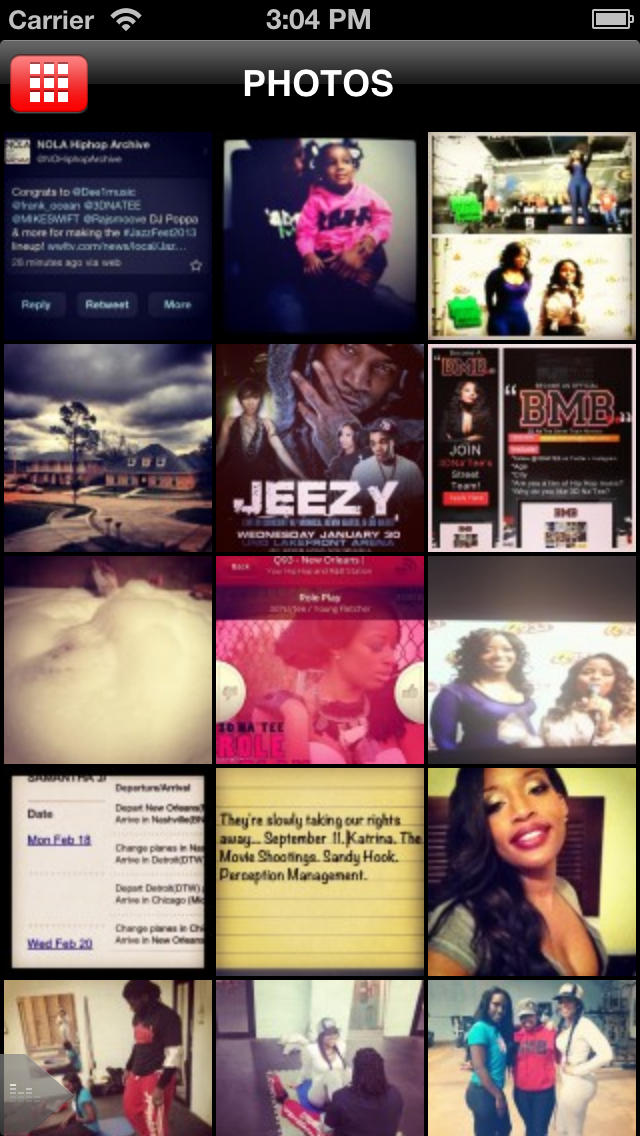The image size is (640, 1136).
Task: View the photo of child in pink sweatshirt
Action: (320, 236)
